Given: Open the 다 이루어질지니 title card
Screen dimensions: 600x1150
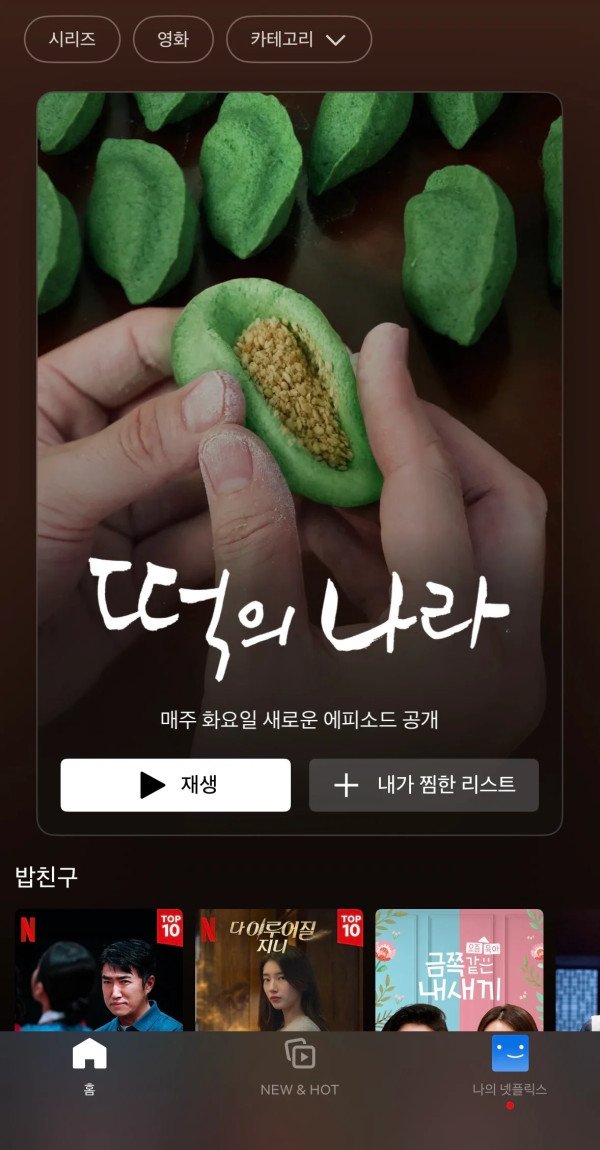Looking at the screenshot, I should point(279,970).
